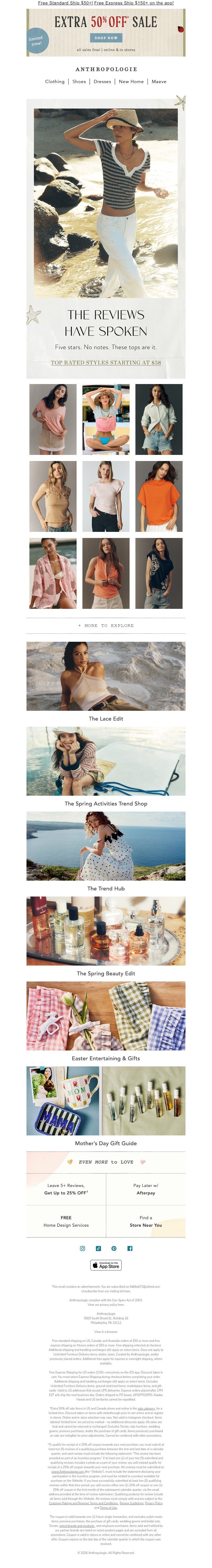Go to the Dresses category

tap(102, 81)
